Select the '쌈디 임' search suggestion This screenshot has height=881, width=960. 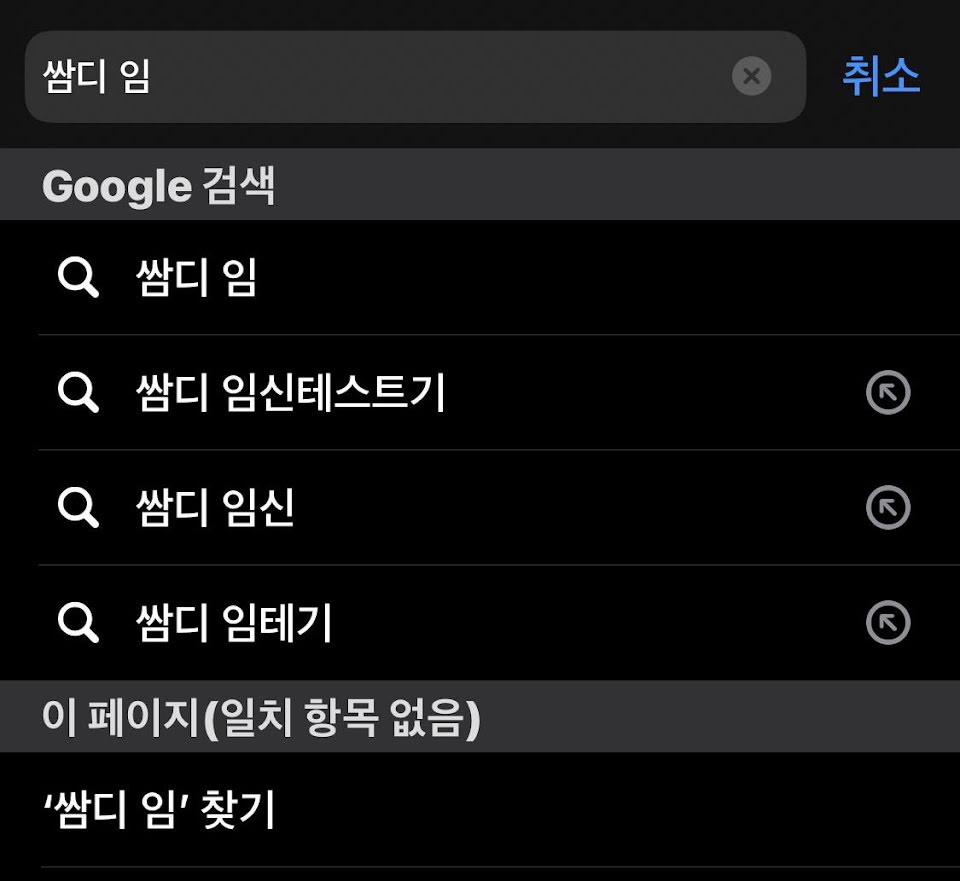(x=480, y=277)
